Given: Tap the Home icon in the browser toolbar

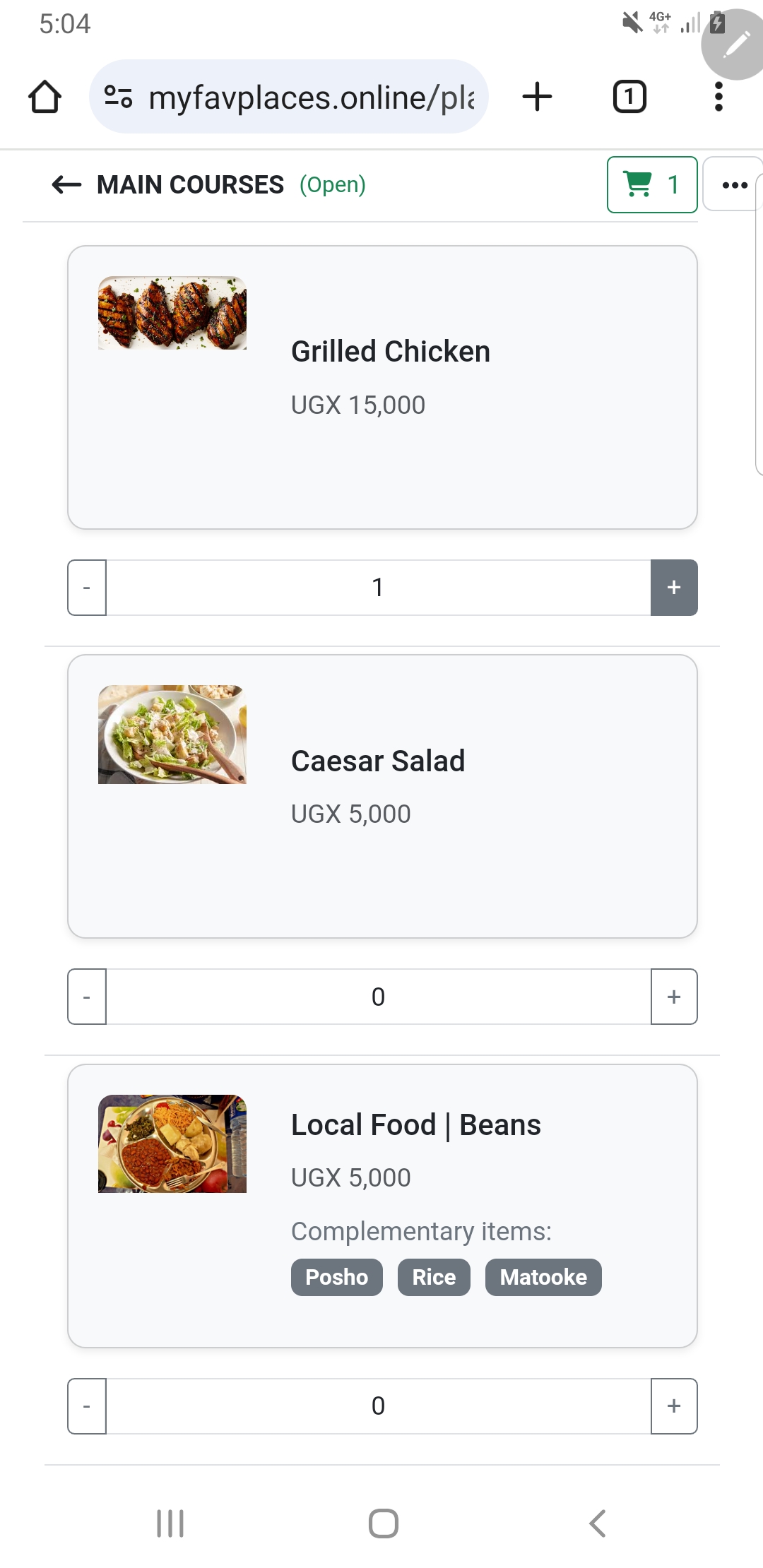Looking at the screenshot, I should pos(45,97).
